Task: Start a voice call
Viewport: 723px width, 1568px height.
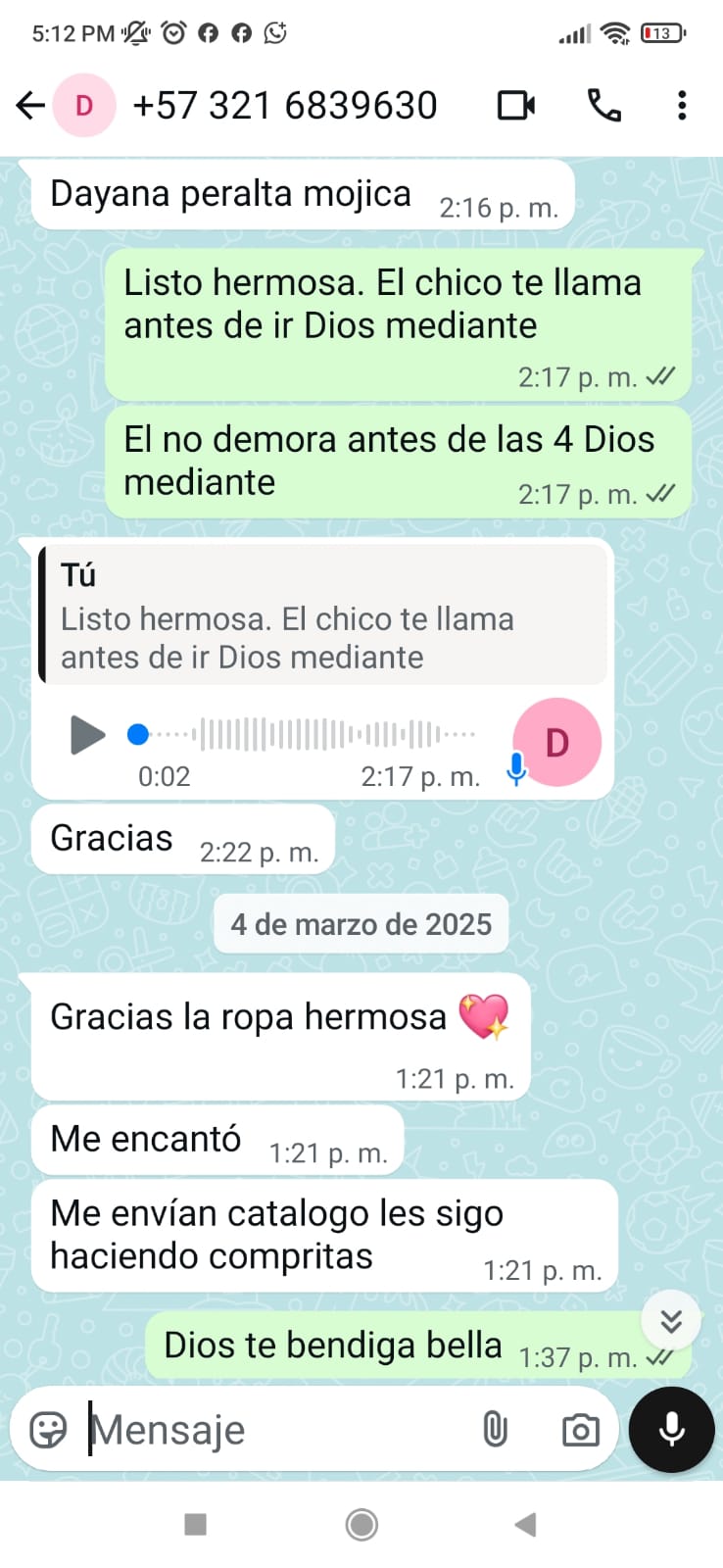Action: point(603,105)
